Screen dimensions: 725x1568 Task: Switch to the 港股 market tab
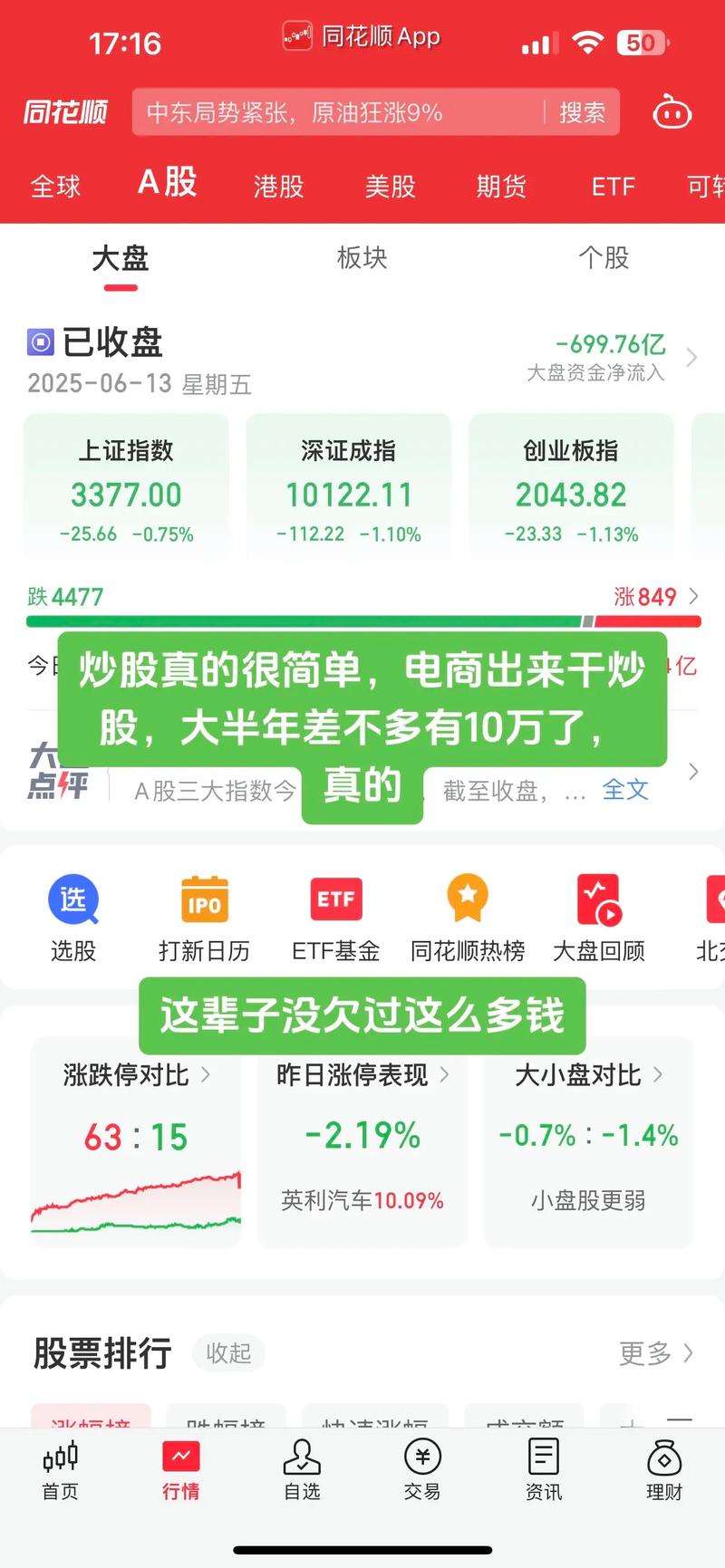(278, 187)
